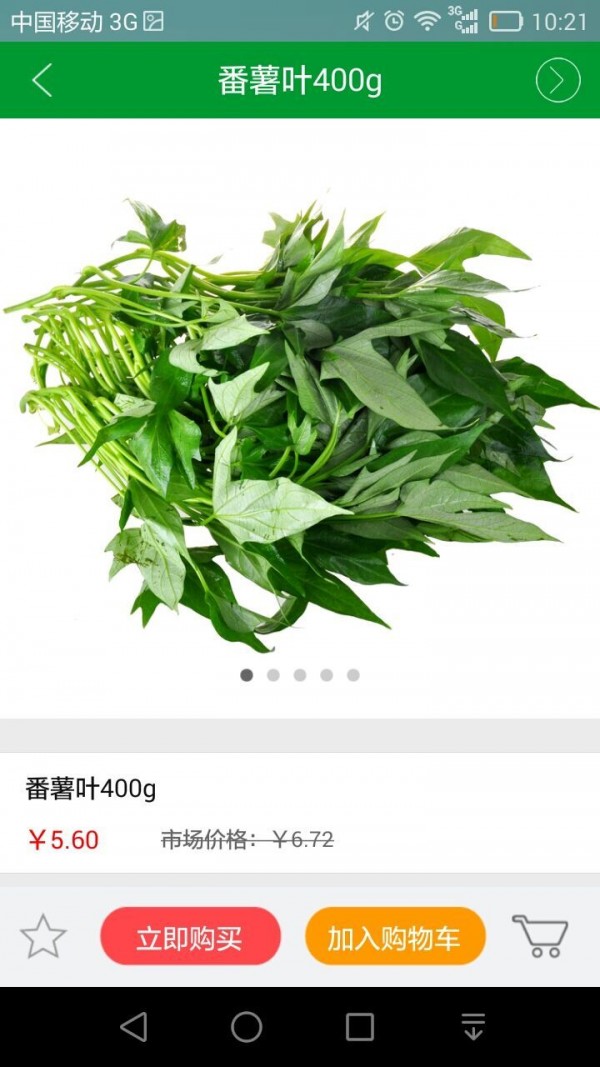This screenshot has width=600, height=1067.
Task: Go back using the header arrow
Action: pyautogui.click(x=41, y=80)
